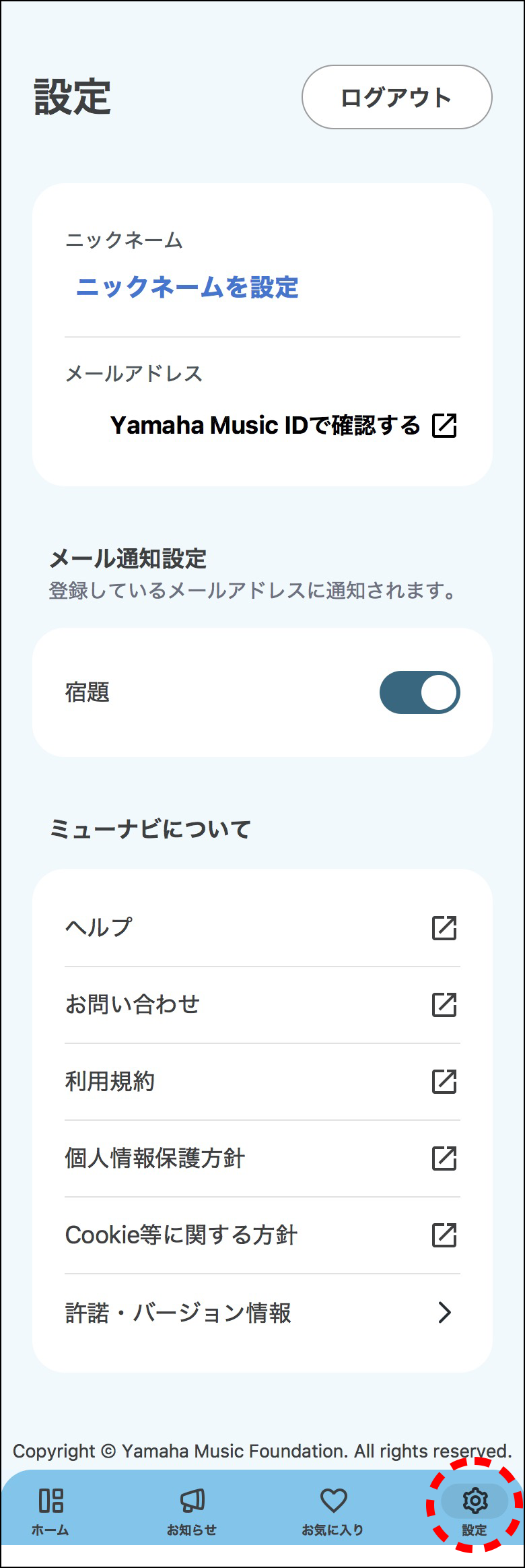Open Cookie等に関する方針 row
This screenshot has height=1568, width=525.
pyautogui.click(x=262, y=1235)
